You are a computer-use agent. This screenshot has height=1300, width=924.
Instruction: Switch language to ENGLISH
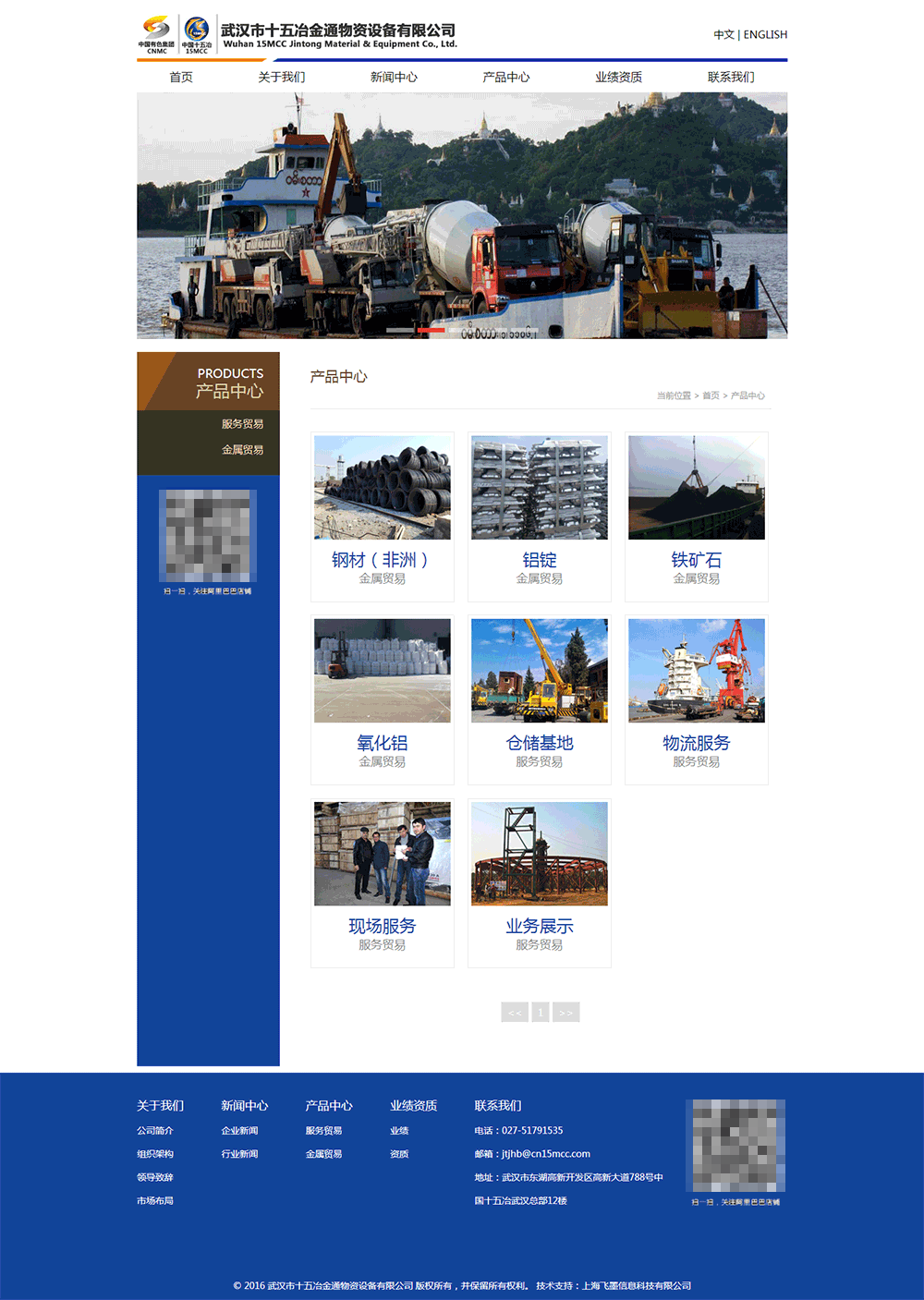click(x=765, y=34)
